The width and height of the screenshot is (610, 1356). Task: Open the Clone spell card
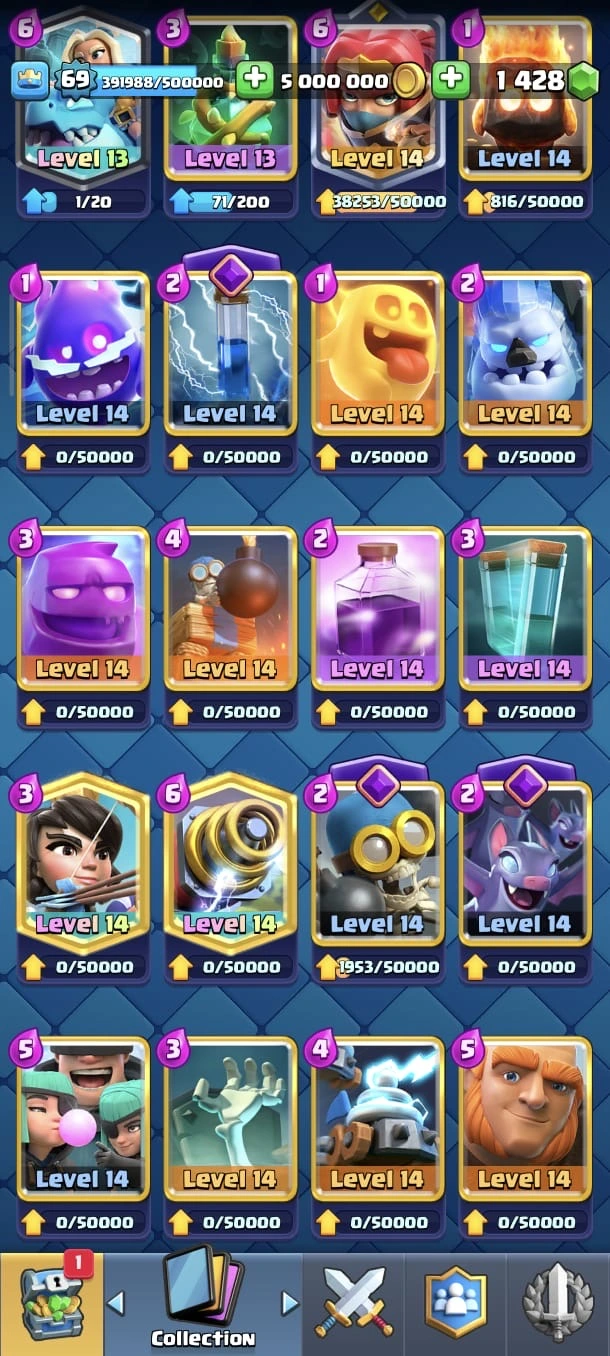click(x=524, y=610)
